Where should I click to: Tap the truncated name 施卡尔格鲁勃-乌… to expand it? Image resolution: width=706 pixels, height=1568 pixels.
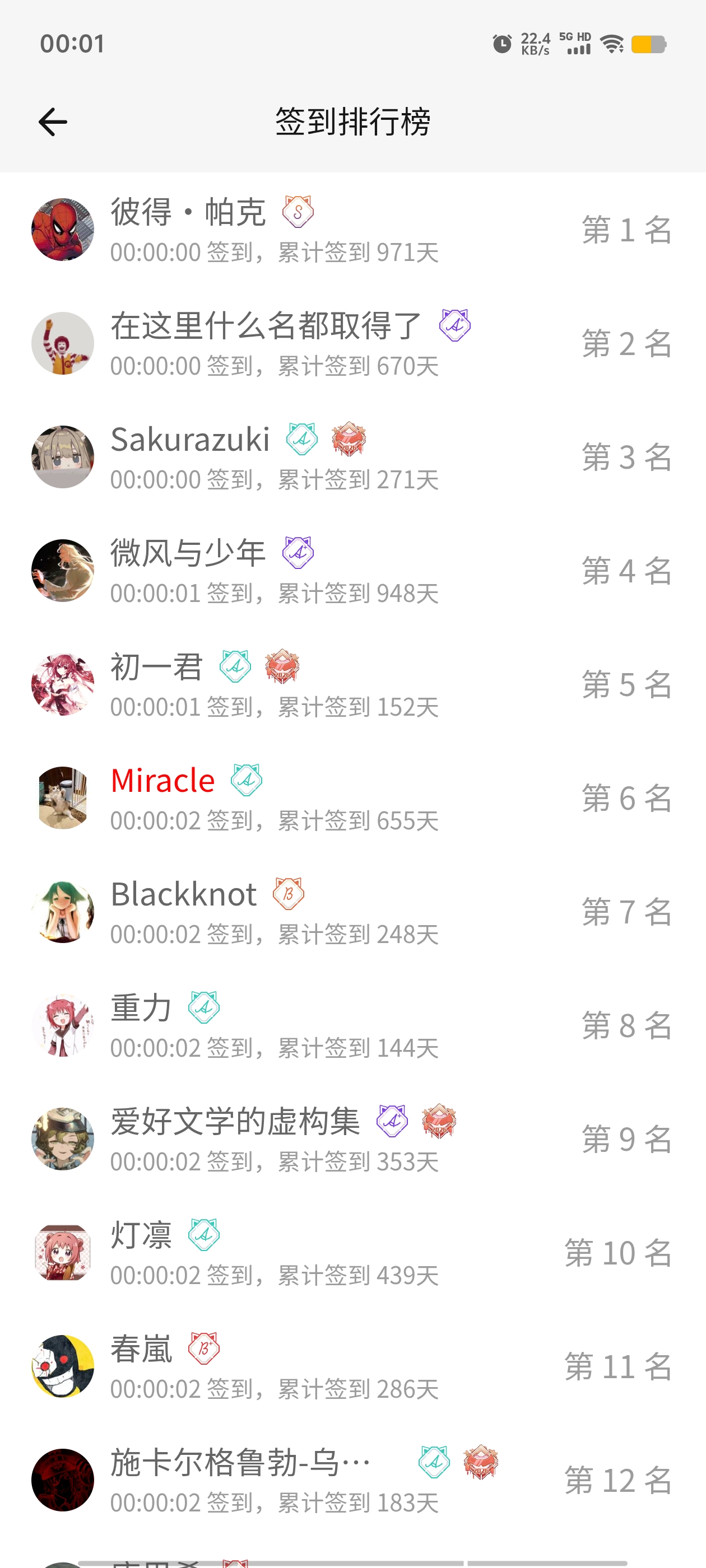pos(240,1463)
